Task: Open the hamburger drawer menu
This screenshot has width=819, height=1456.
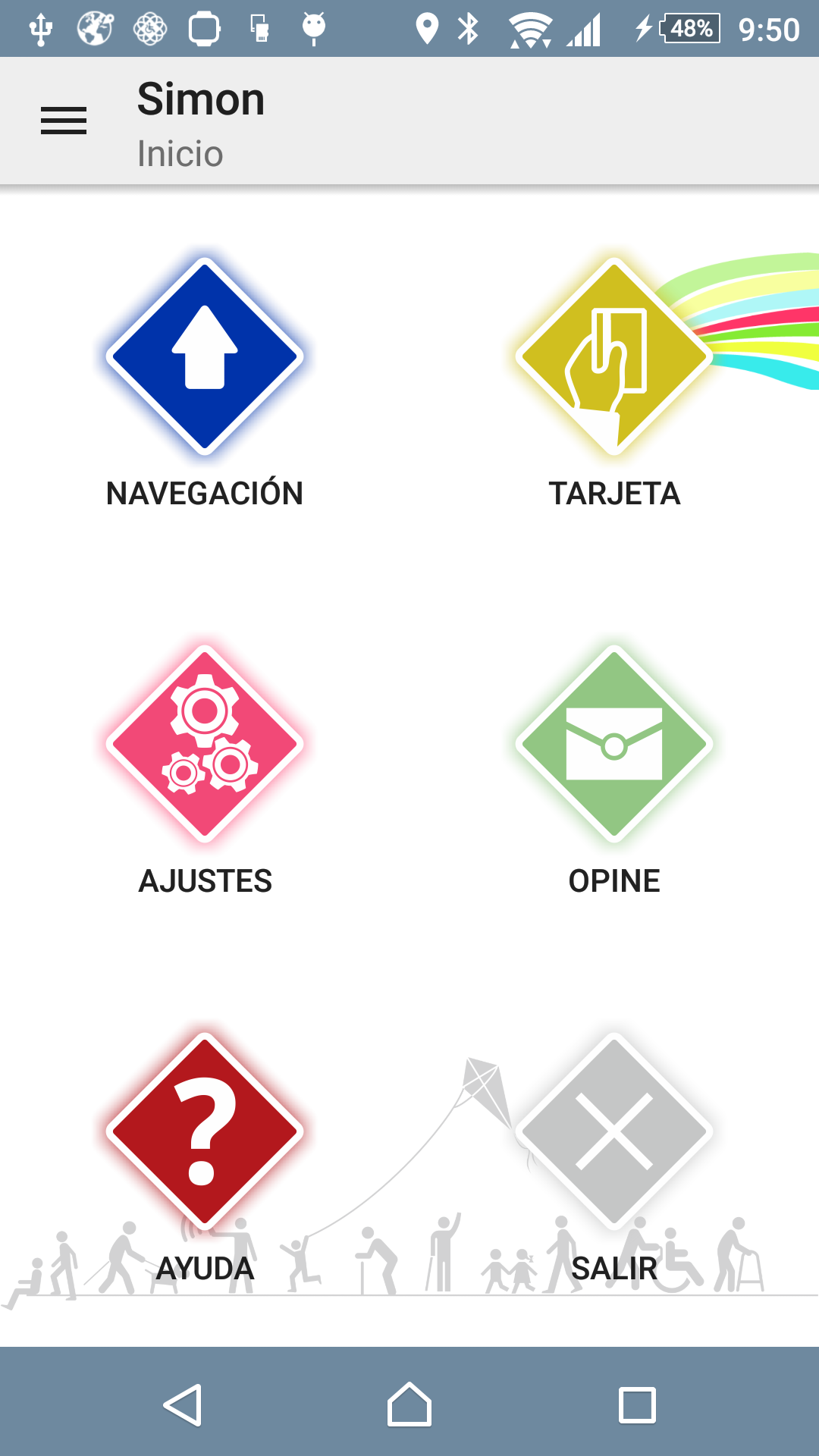Action: point(64,121)
